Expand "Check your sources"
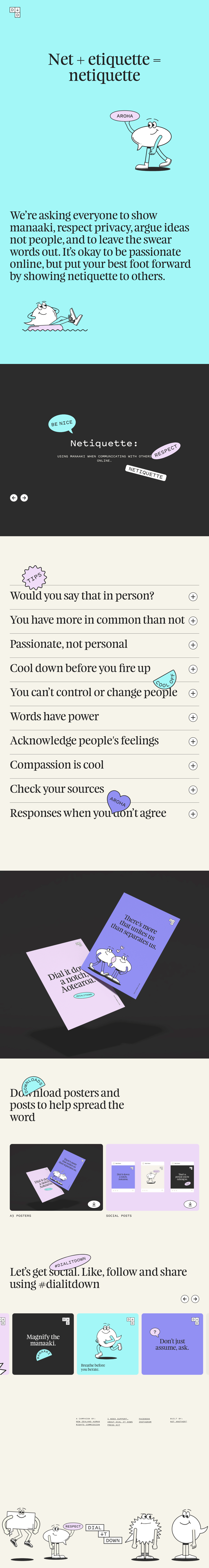This screenshot has width=209, height=1568. (x=192, y=789)
